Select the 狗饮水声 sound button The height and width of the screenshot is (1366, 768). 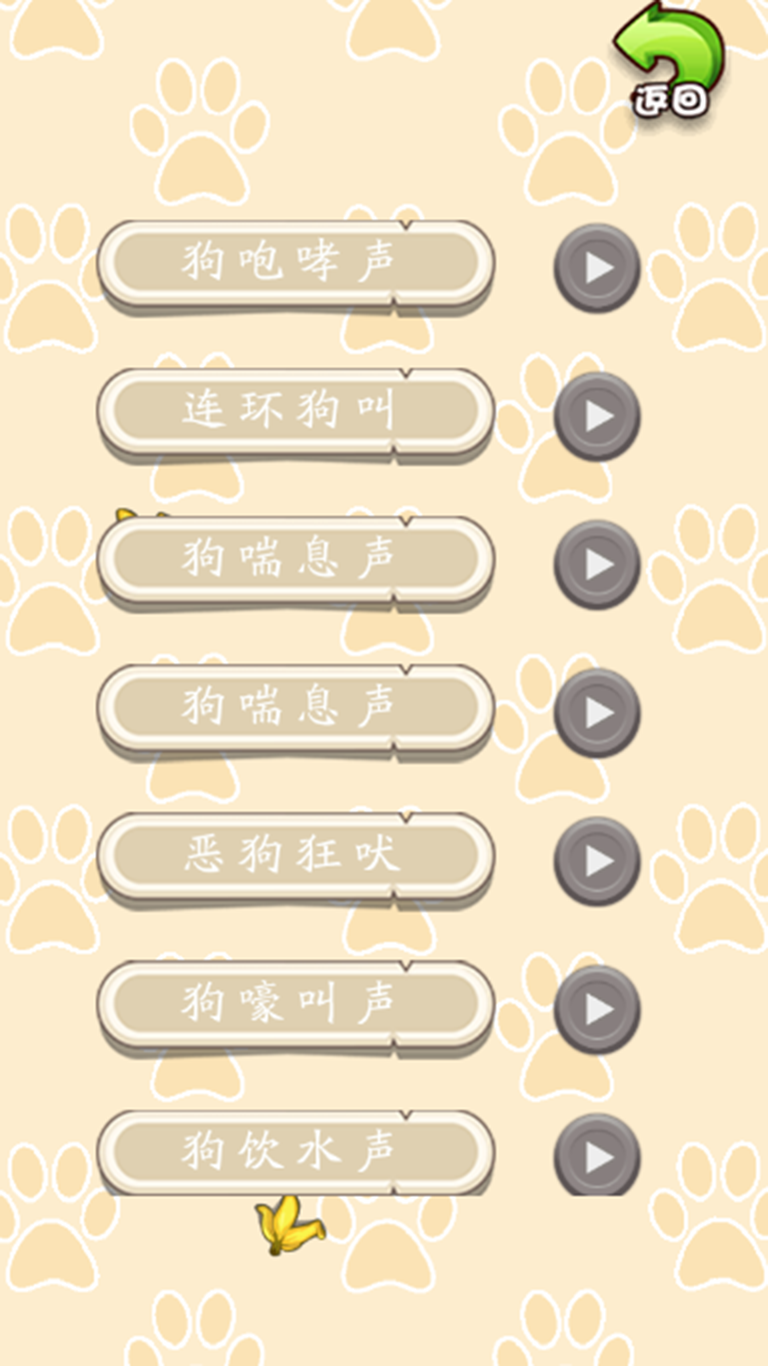[295, 1150]
